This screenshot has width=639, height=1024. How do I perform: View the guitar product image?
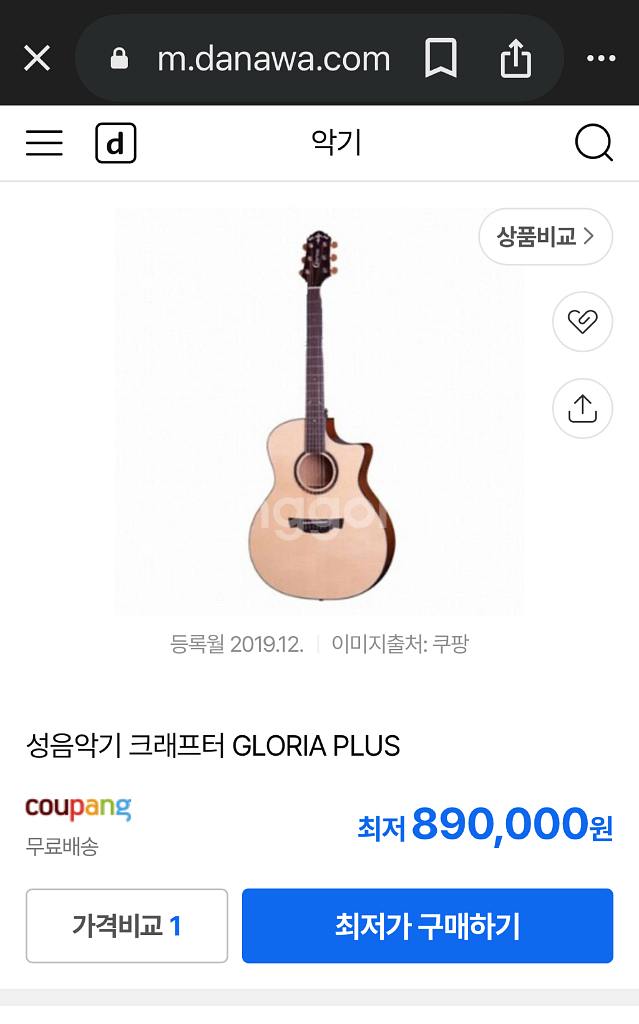319,412
